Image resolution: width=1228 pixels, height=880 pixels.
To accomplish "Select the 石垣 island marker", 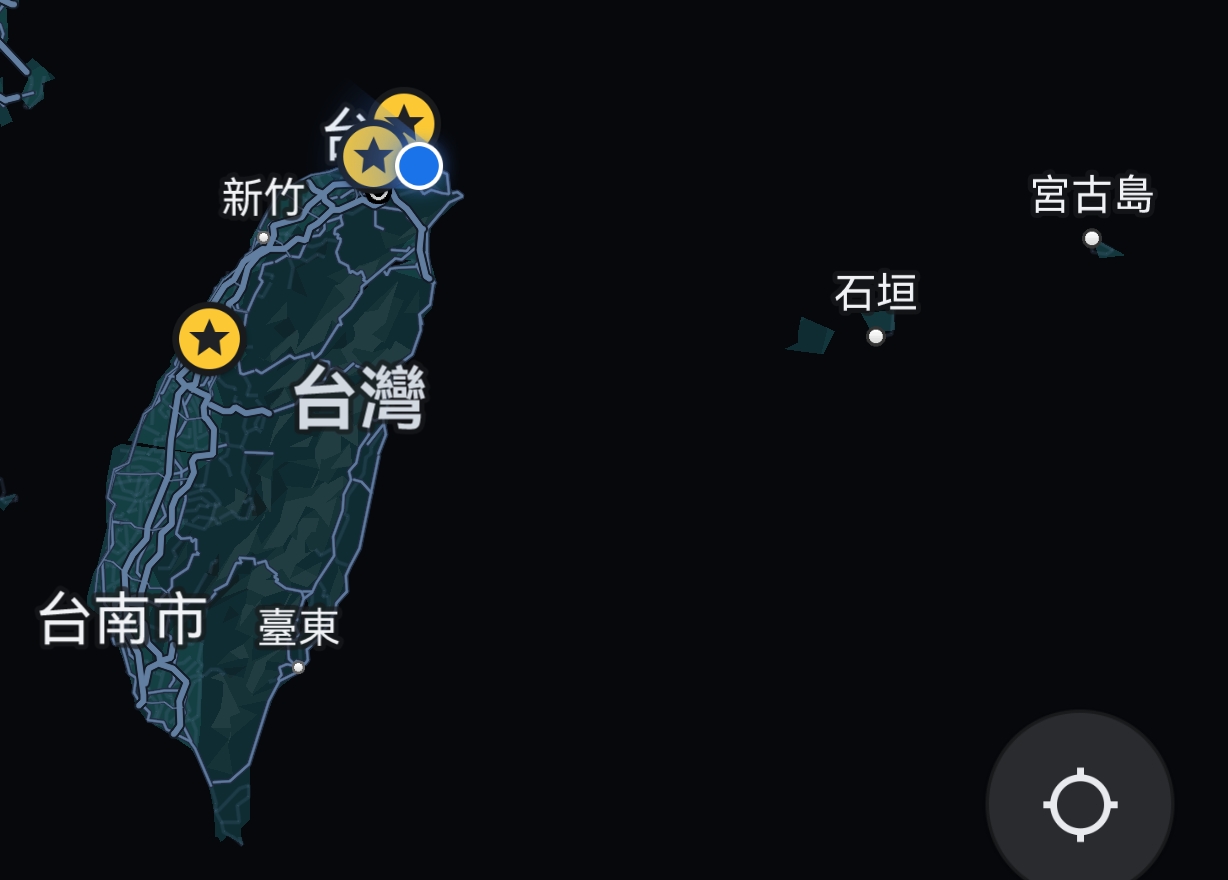I will 876,336.
